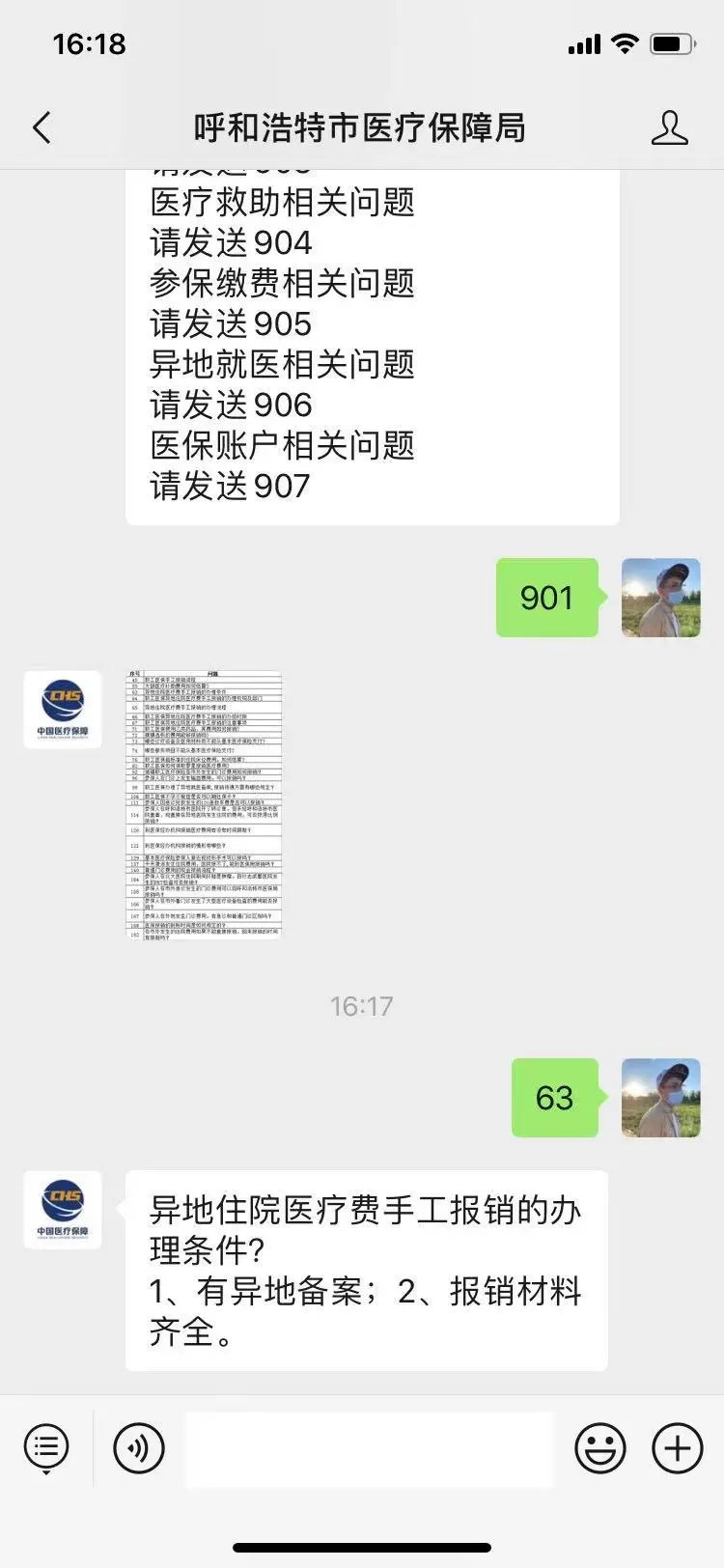Open the plus attachments menu
Screen dimensions: 724x1568
677,1448
